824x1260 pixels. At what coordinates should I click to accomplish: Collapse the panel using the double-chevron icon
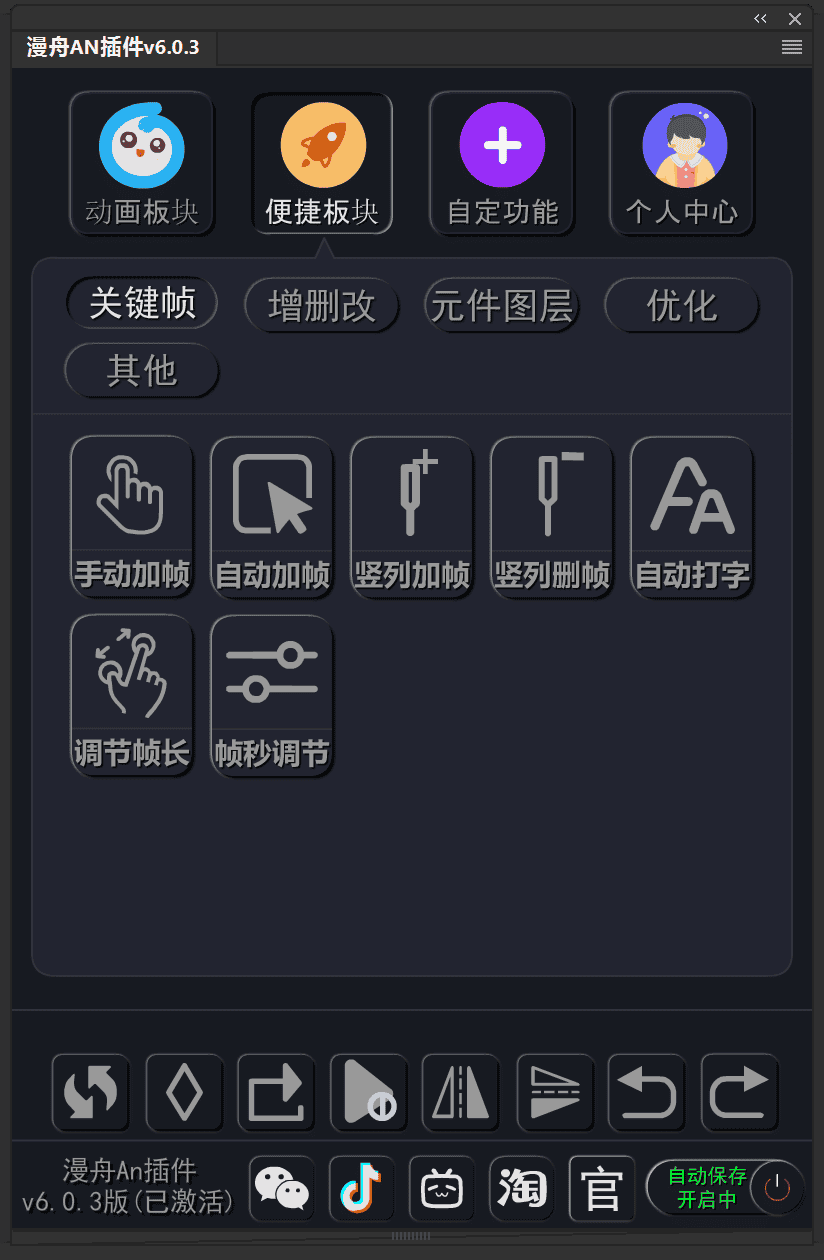(760, 18)
